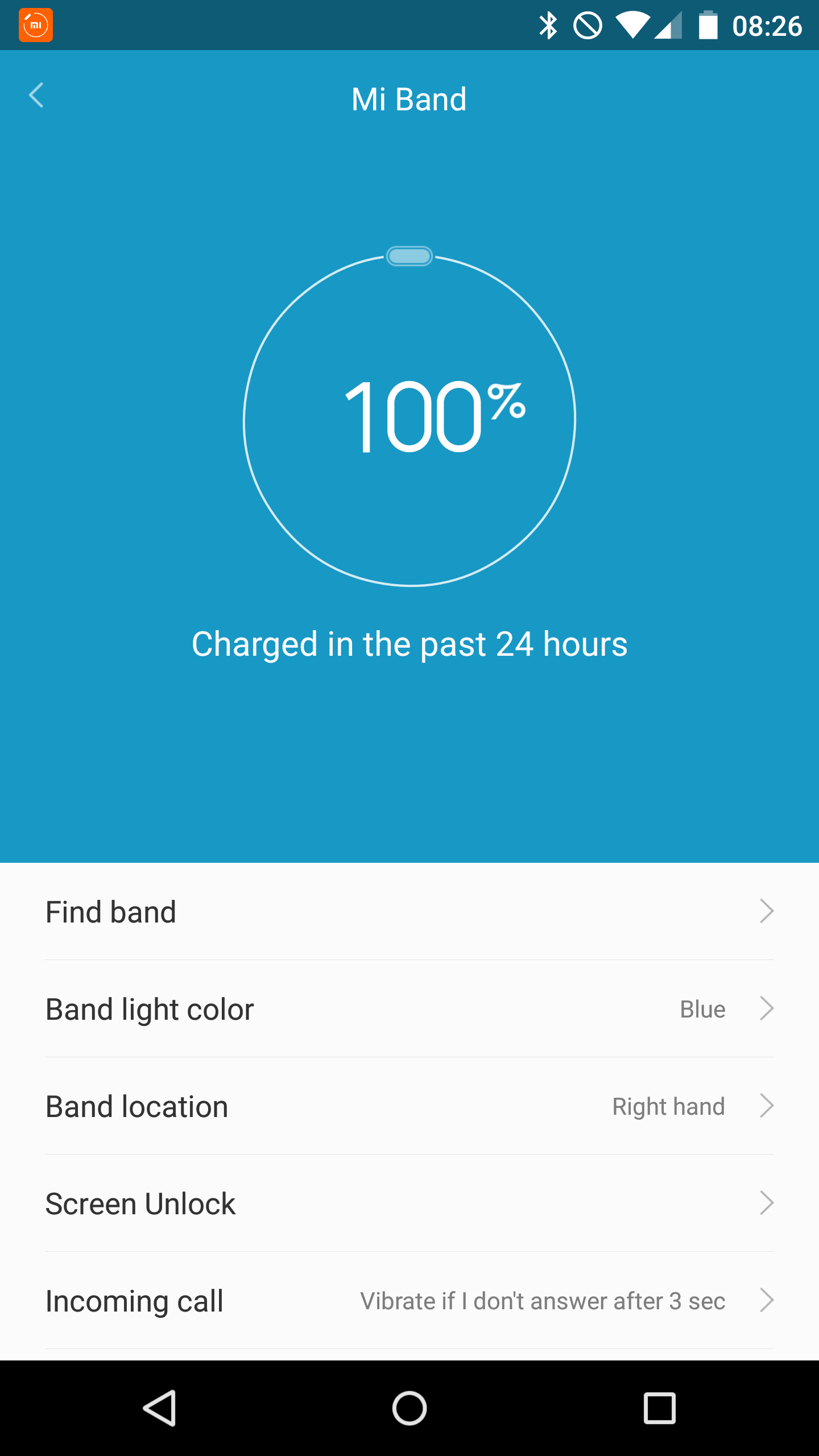819x1456 pixels.
Task: Change the Band light color setting
Action: 409,1009
